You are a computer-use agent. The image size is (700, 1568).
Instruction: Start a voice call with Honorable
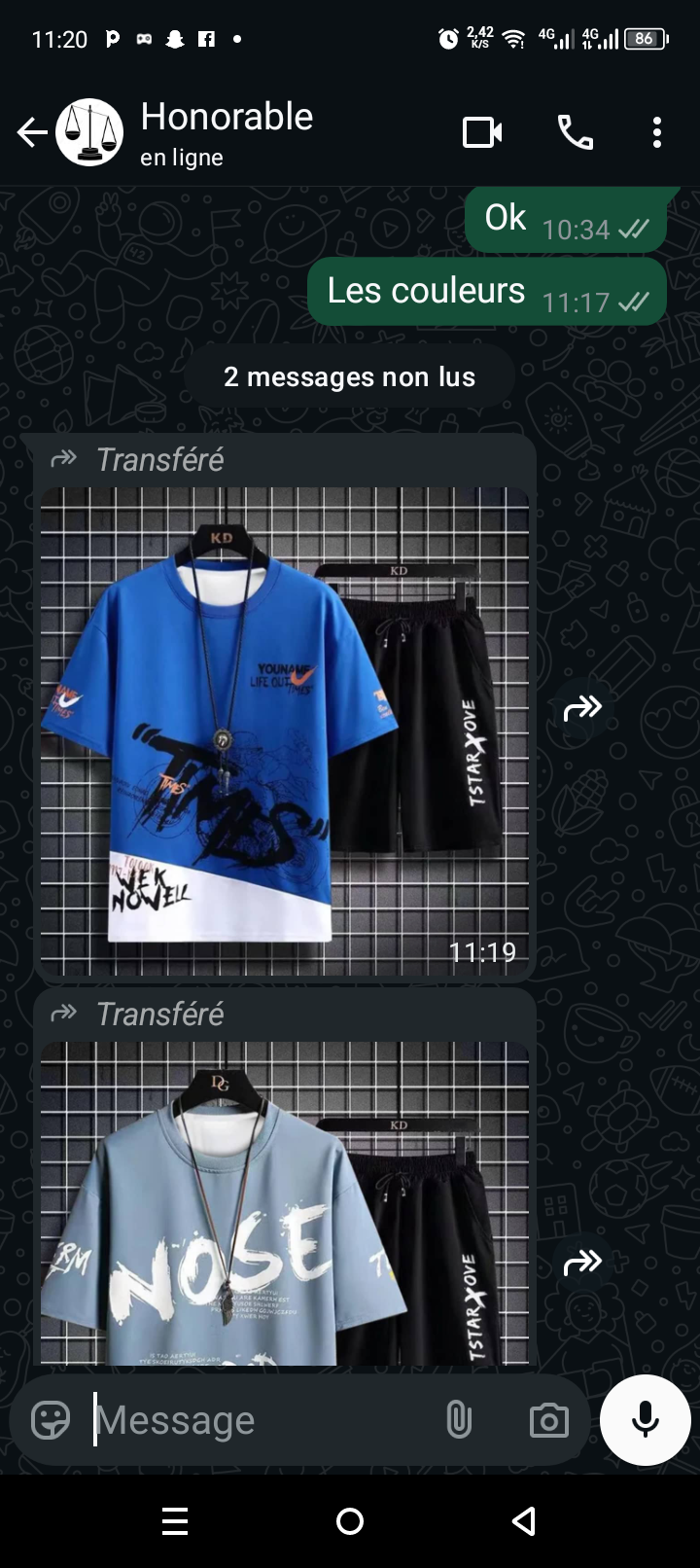[x=575, y=132]
